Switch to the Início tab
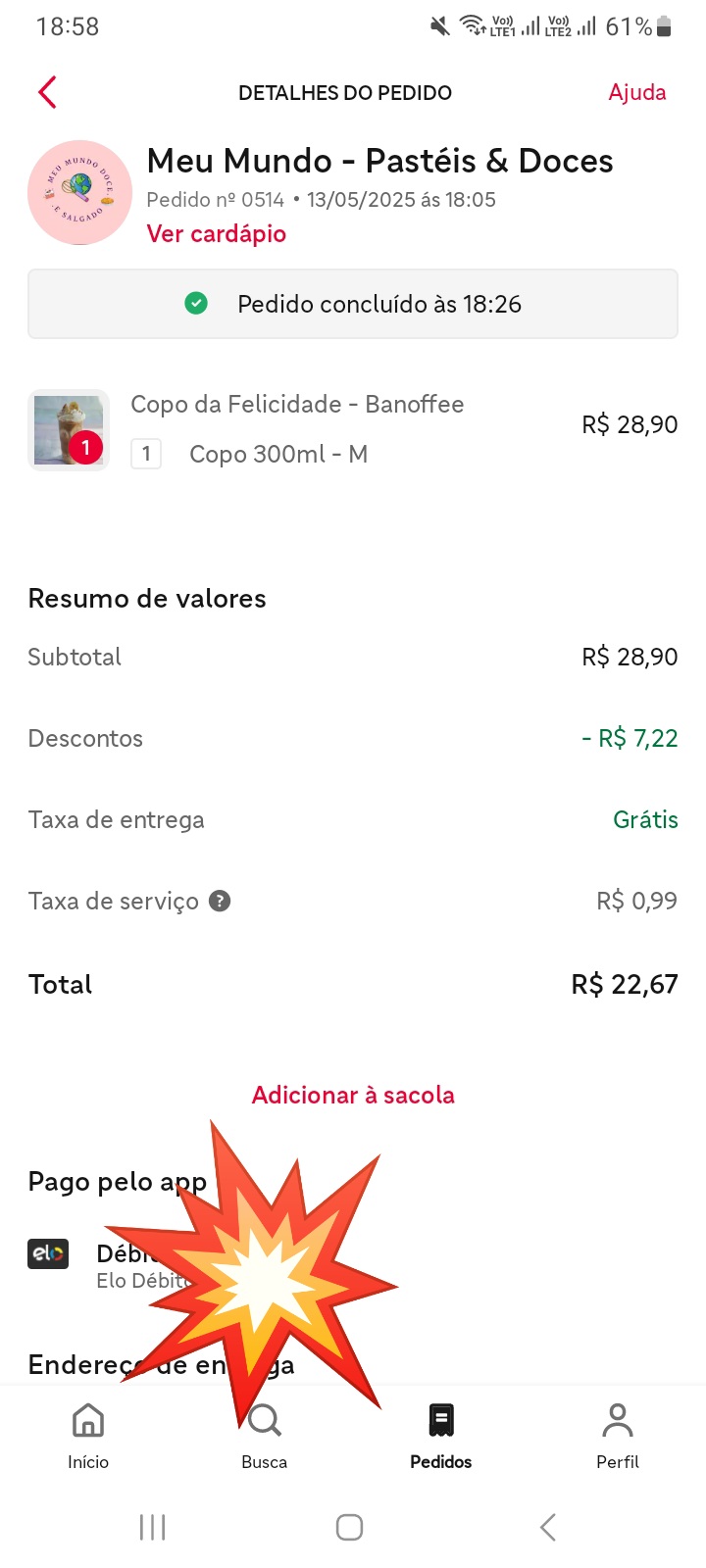 point(88,1436)
